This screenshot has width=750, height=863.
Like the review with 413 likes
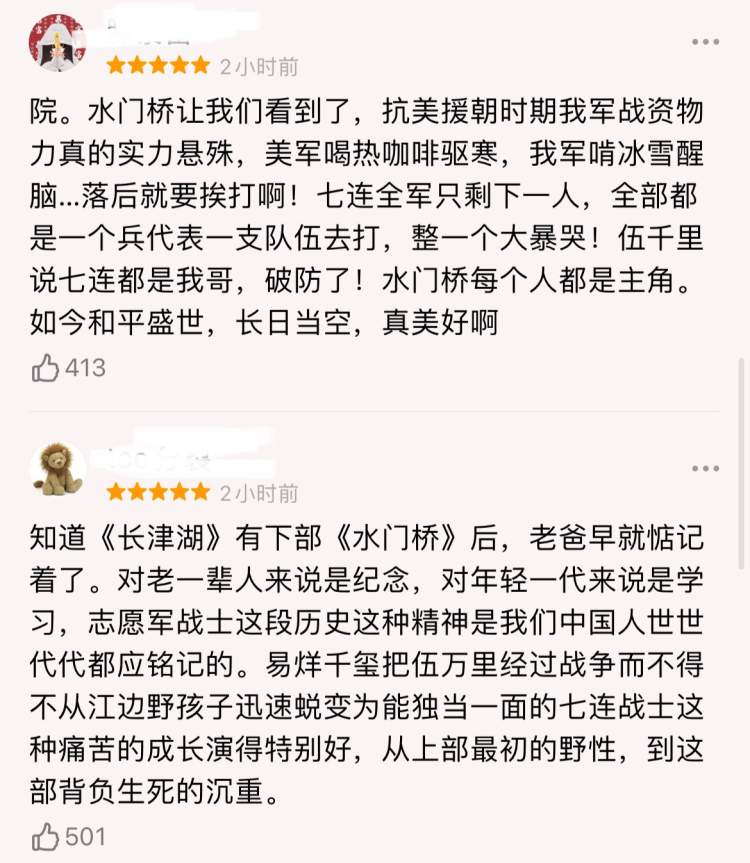46,368
